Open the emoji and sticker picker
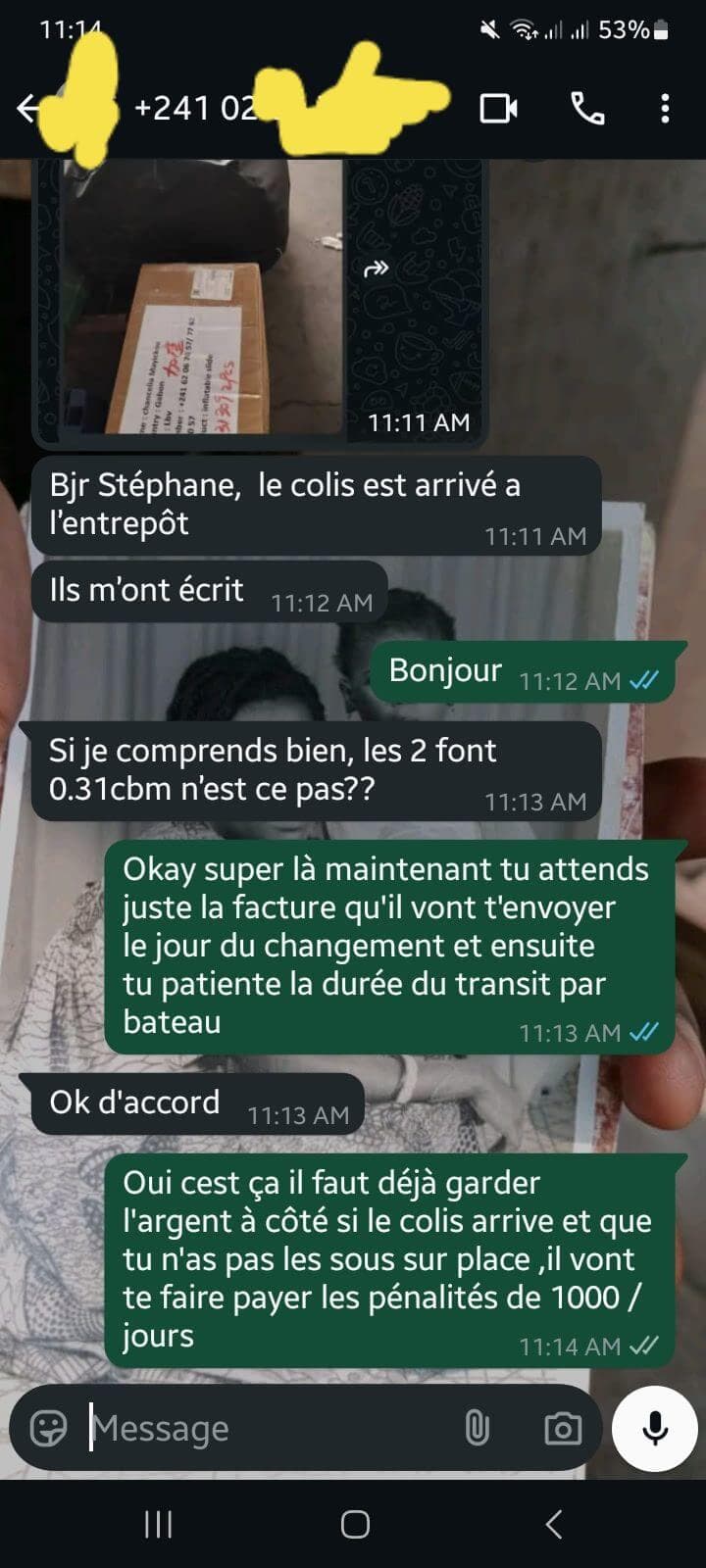 [48, 1429]
